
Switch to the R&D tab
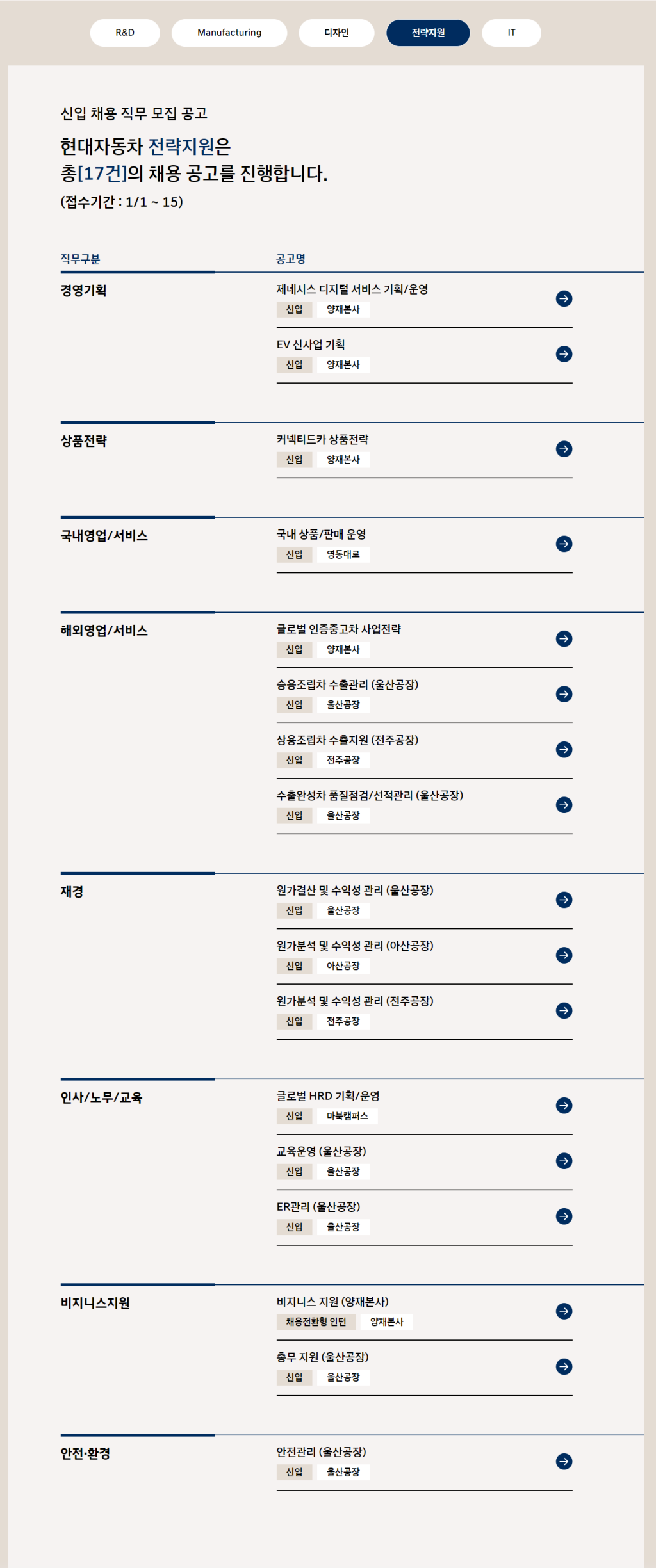[125, 33]
